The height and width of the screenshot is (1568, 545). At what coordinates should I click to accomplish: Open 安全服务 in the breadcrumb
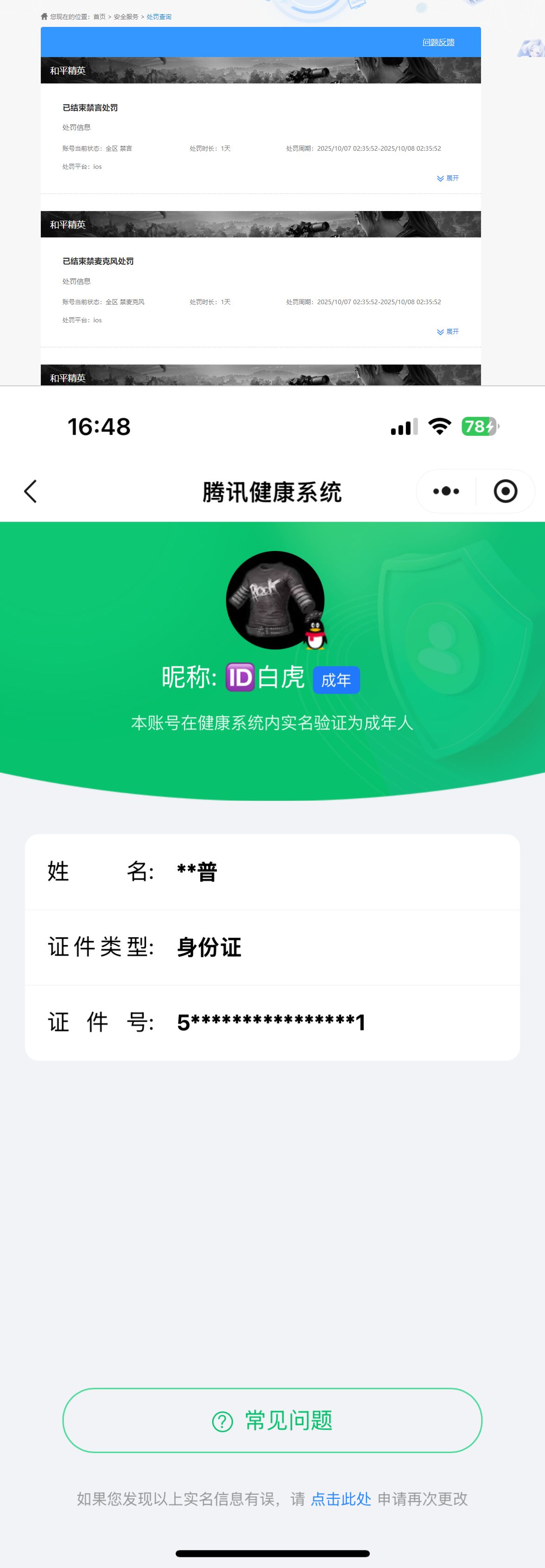tap(126, 17)
